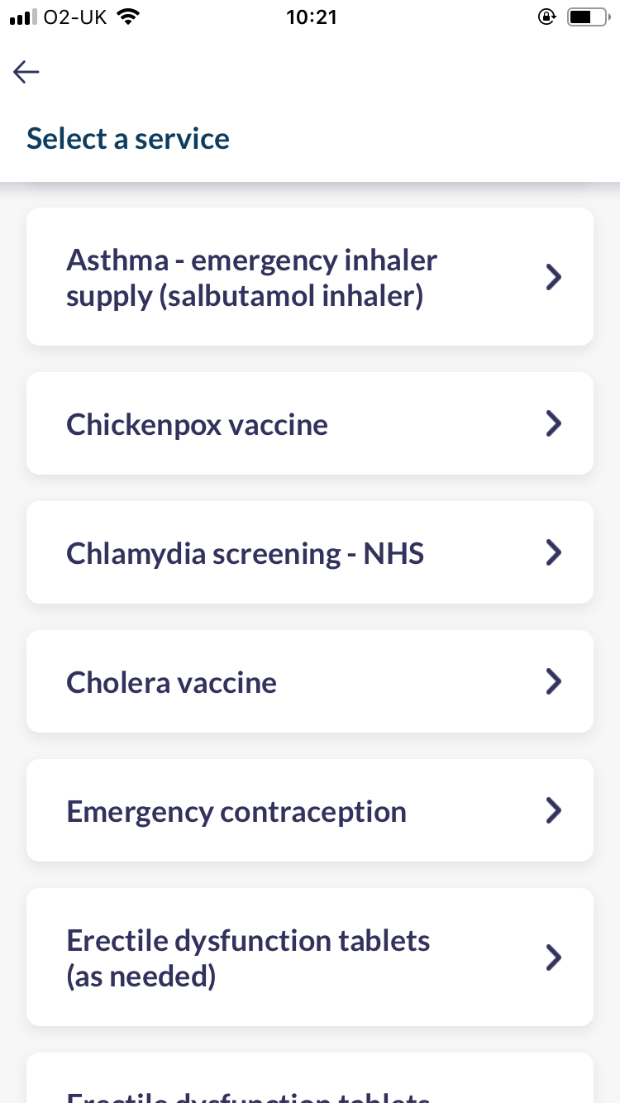Open the Cholera vaccine option

pos(310,681)
